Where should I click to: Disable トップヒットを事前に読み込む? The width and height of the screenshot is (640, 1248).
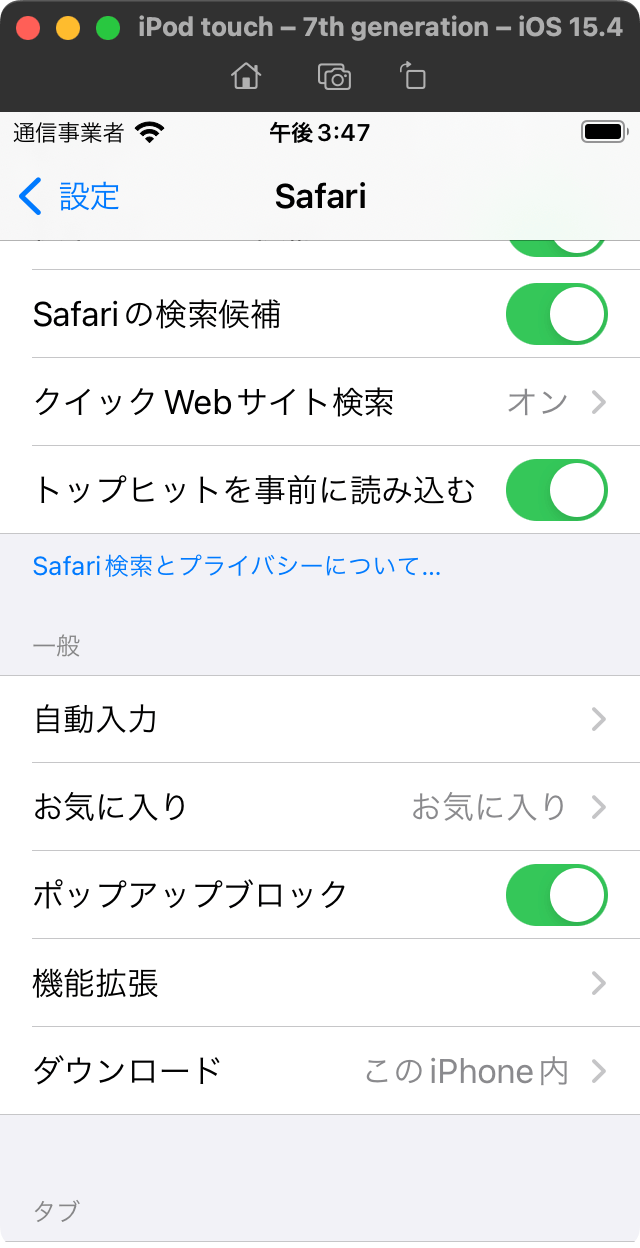[557, 490]
